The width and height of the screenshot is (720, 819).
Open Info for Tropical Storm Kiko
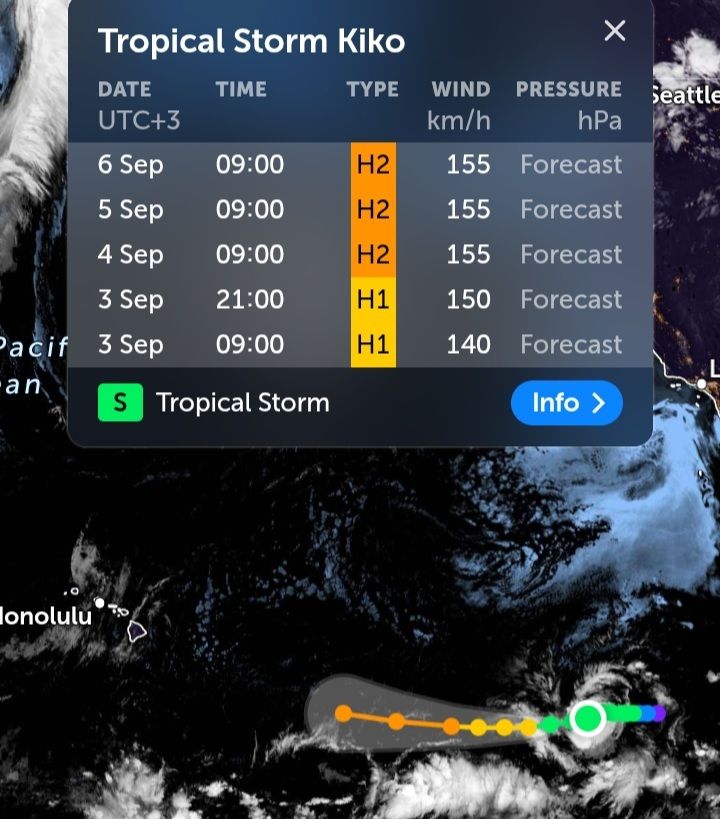tap(566, 403)
